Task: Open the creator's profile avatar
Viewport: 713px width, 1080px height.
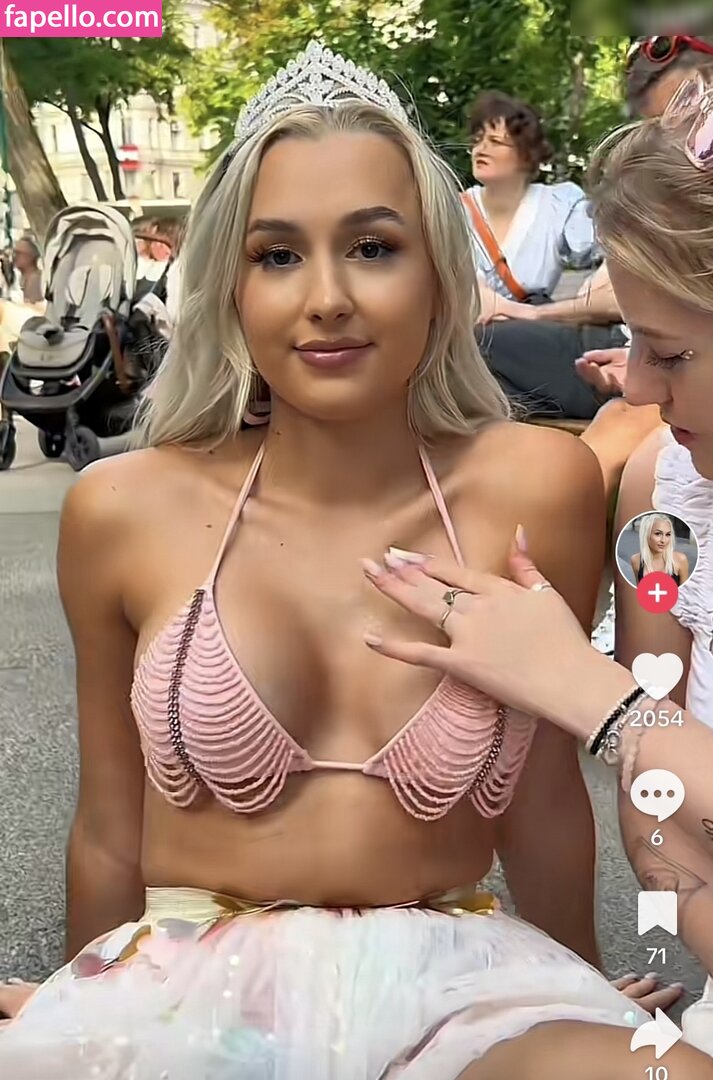Action: (x=656, y=548)
